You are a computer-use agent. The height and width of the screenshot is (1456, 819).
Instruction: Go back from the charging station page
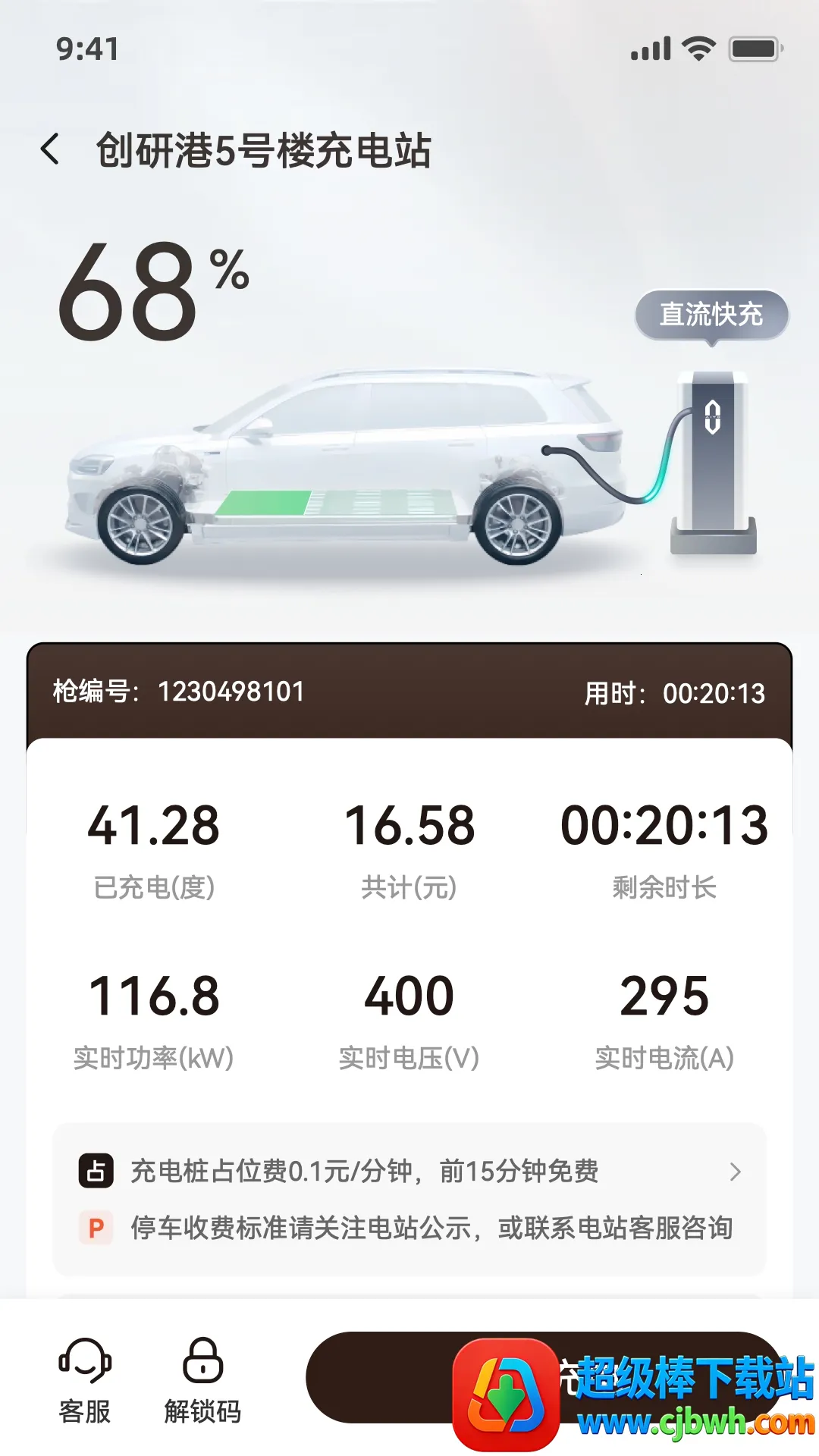50,149
